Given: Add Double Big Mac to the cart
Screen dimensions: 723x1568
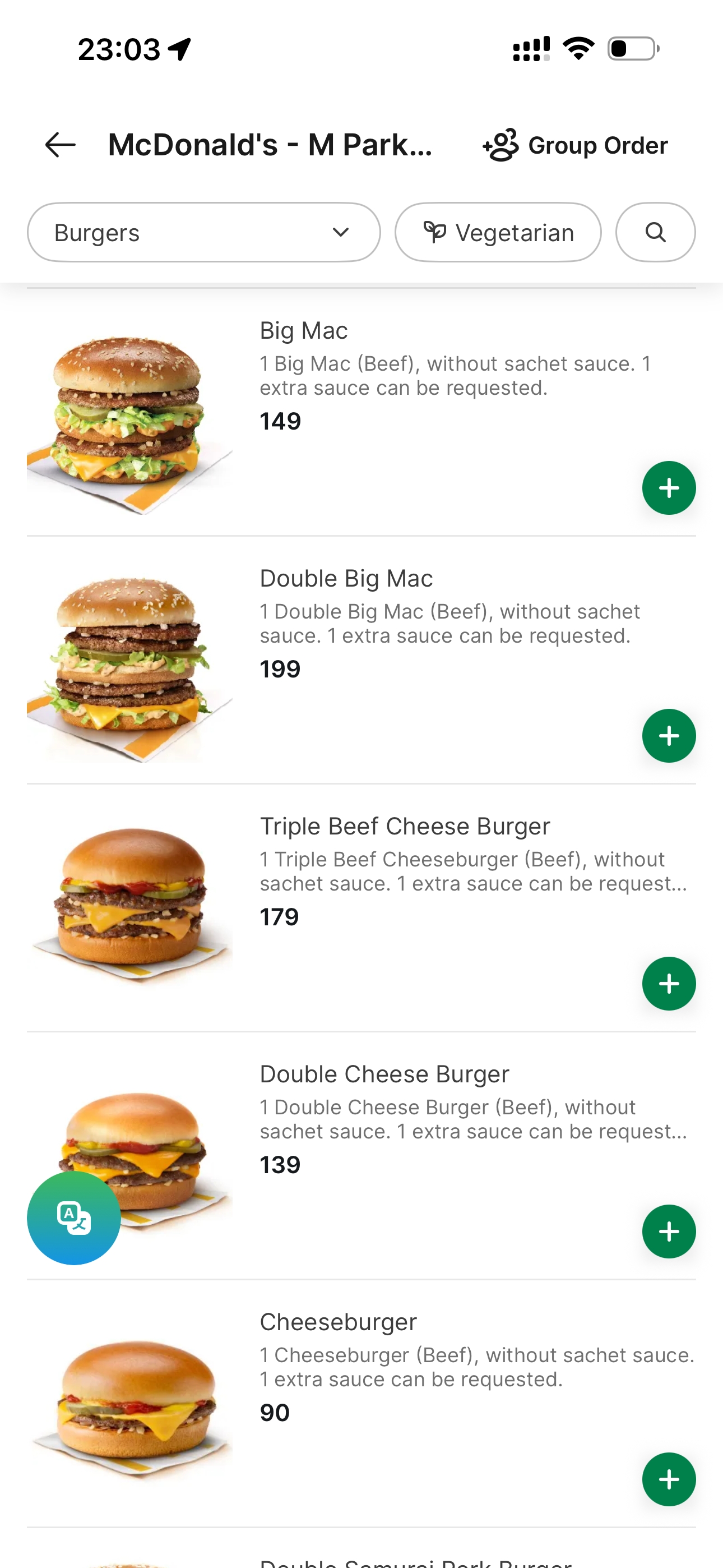Looking at the screenshot, I should click(x=668, y=736).
